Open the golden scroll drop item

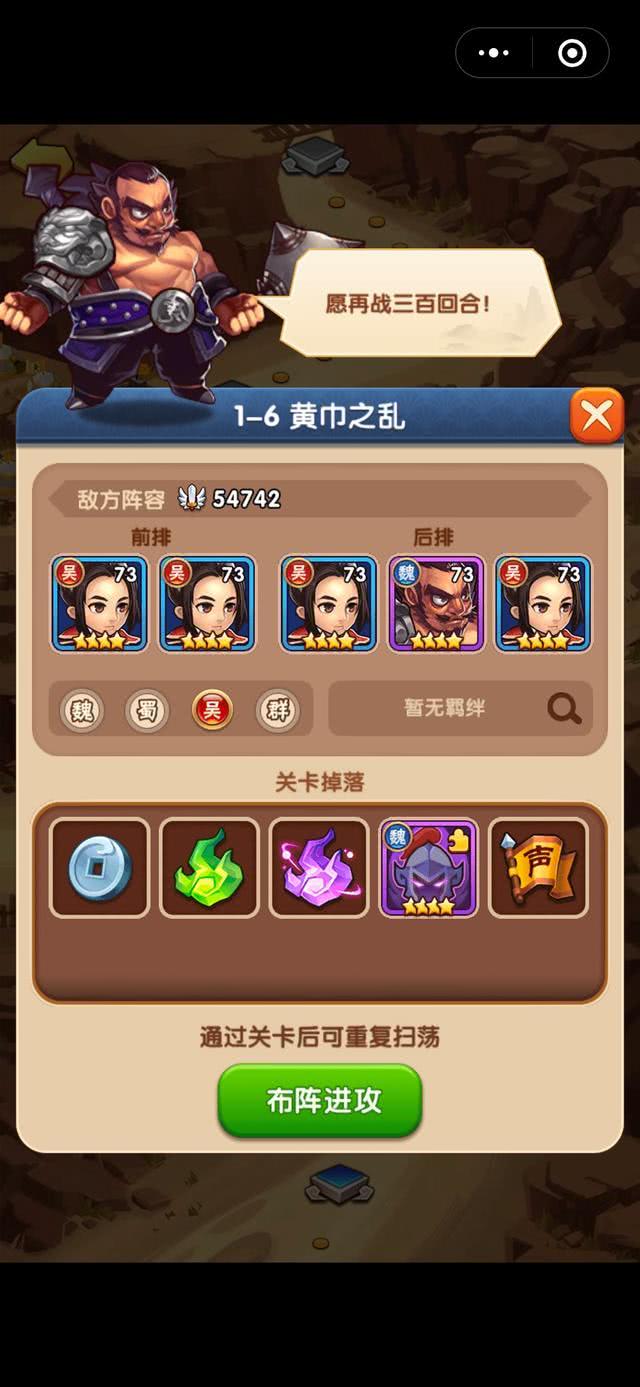click(x=538, y=867)
